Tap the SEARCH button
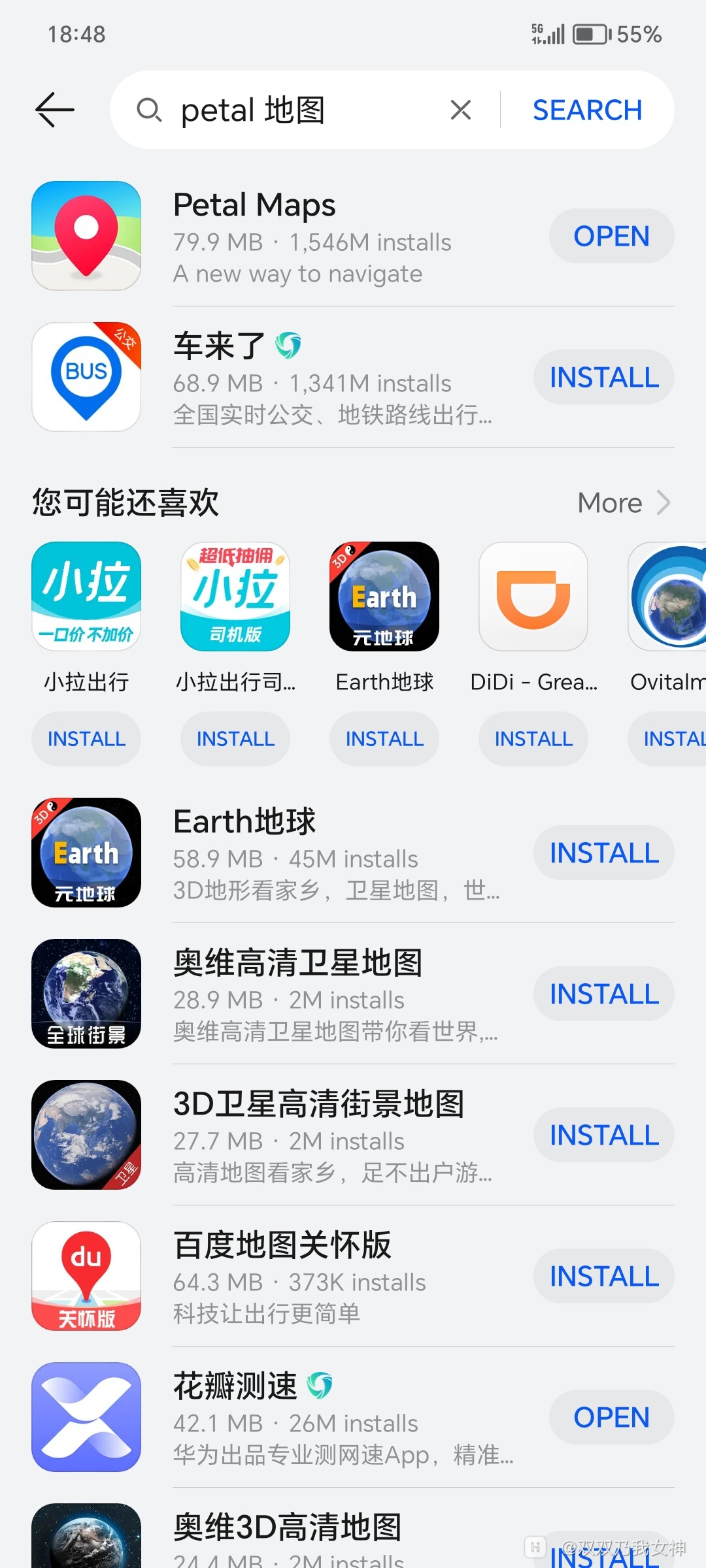Screen dimensions: 706x1568 pos(586,110)
